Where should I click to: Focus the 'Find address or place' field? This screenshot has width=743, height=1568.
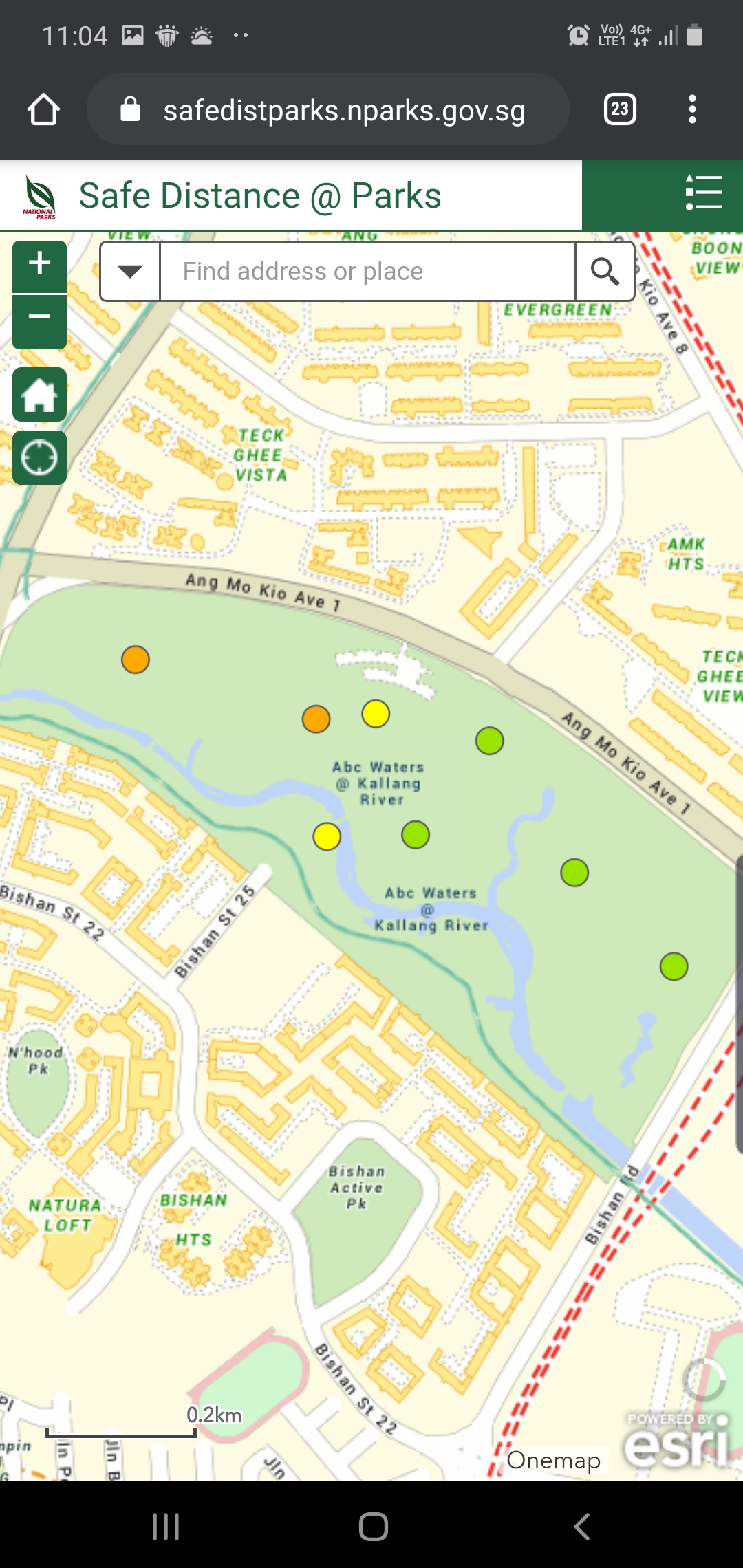(x=367, y=272)
